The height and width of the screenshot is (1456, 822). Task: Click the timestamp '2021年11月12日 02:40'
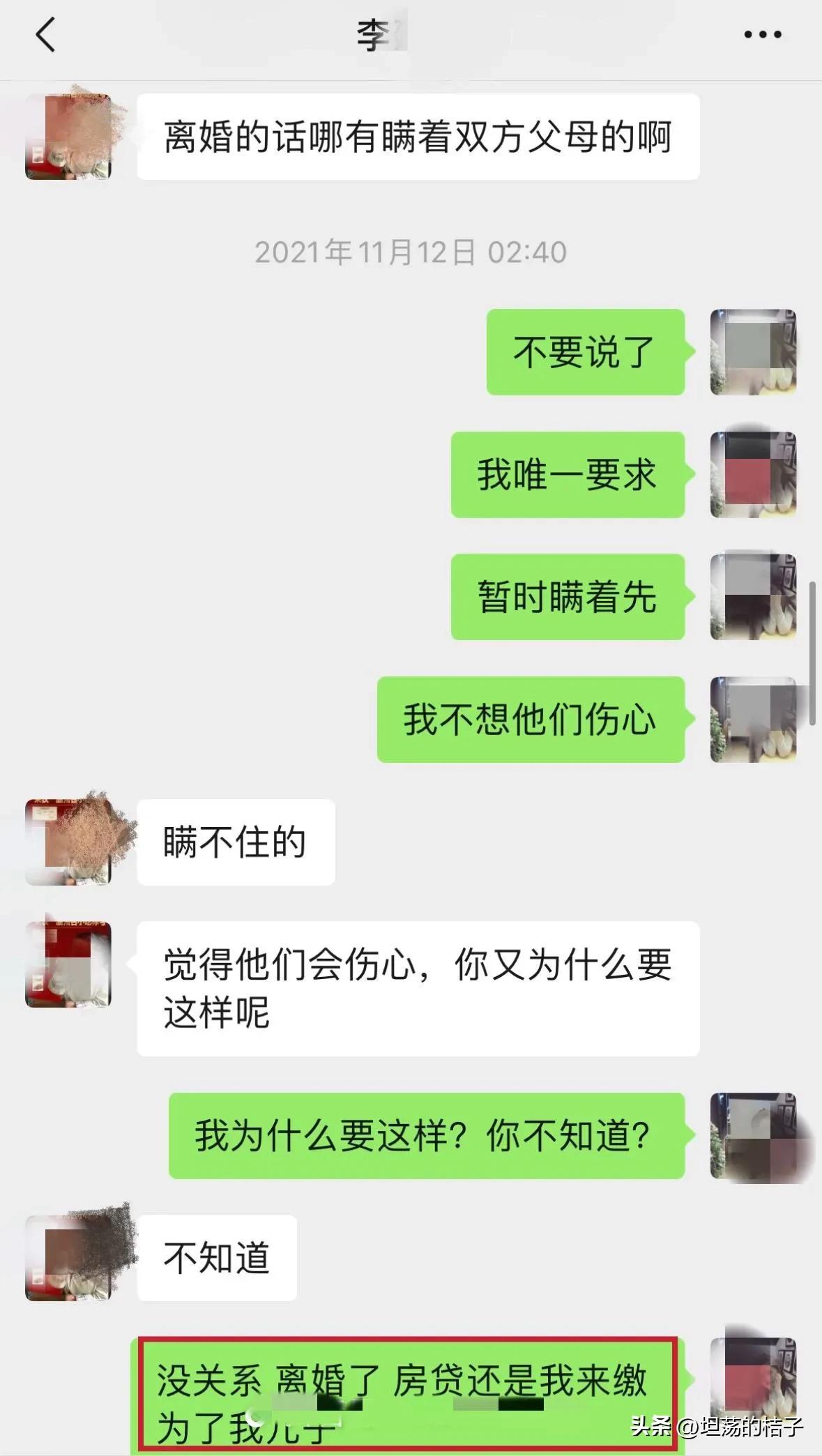click(411, 252)
